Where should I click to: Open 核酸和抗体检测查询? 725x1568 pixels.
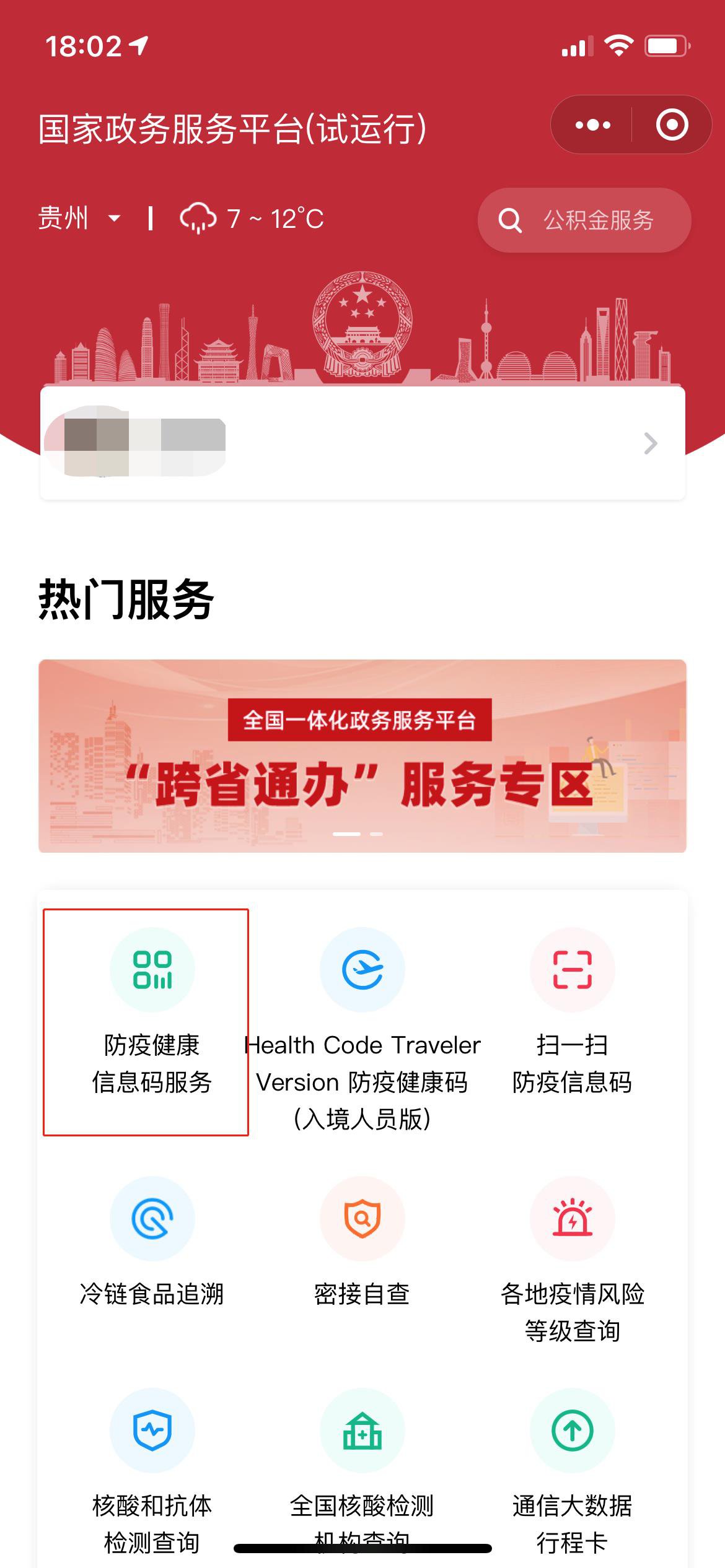(x=152, y=1468)
